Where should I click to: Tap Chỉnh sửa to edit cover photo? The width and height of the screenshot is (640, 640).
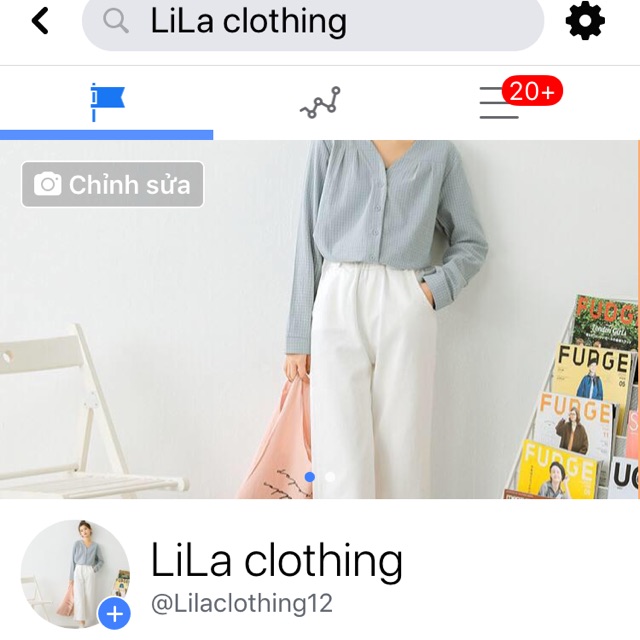[x=112, y=185]
